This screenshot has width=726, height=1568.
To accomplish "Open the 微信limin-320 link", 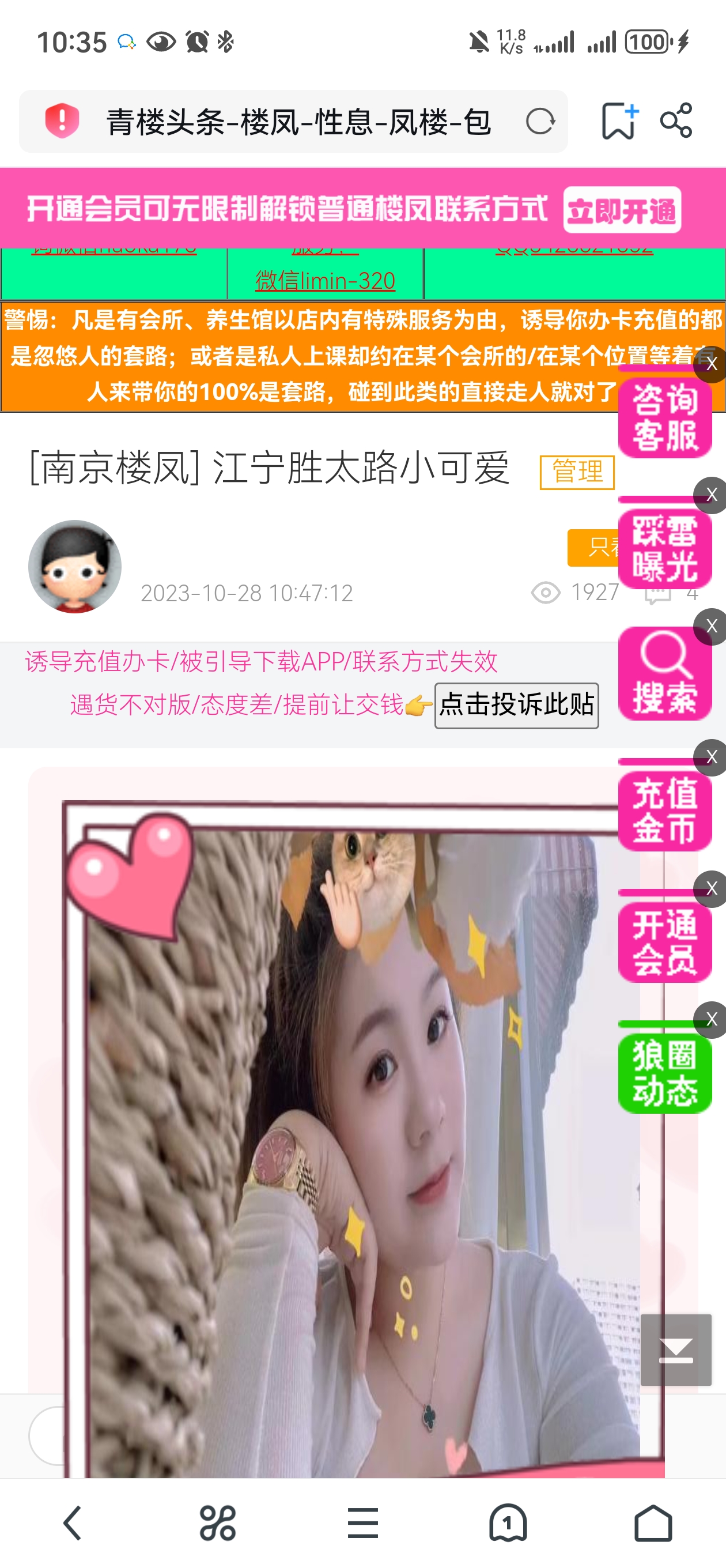I will pyautogui.click(x=325, y=281).
